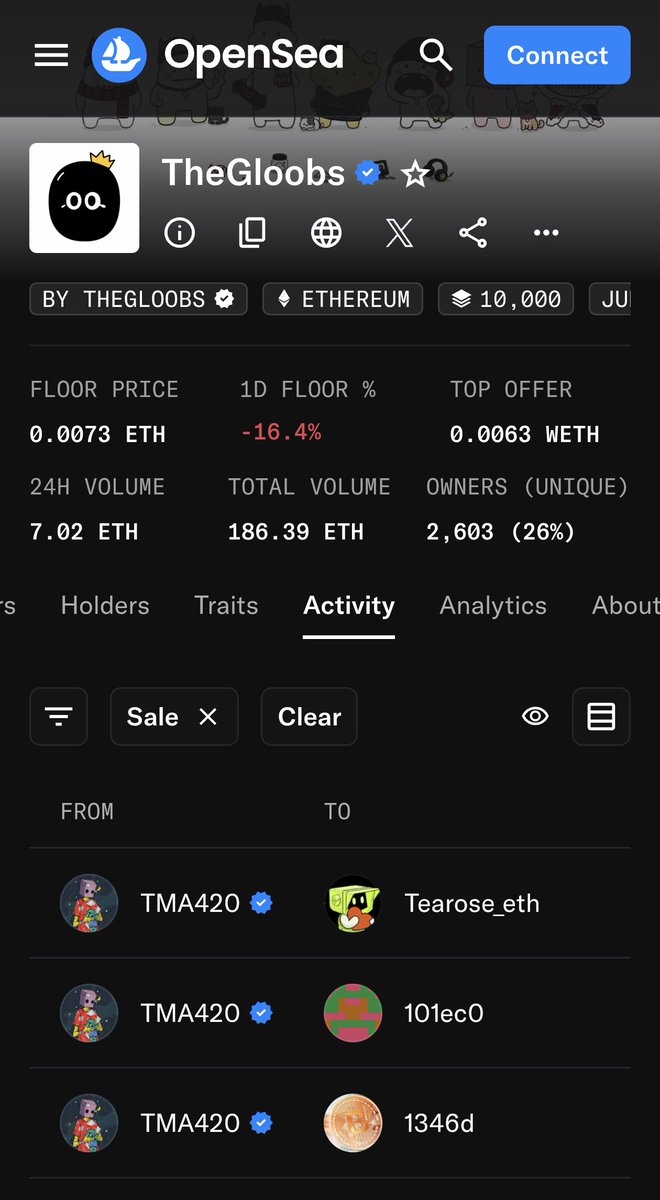Open the collection website globe icon

coord(326,234)
